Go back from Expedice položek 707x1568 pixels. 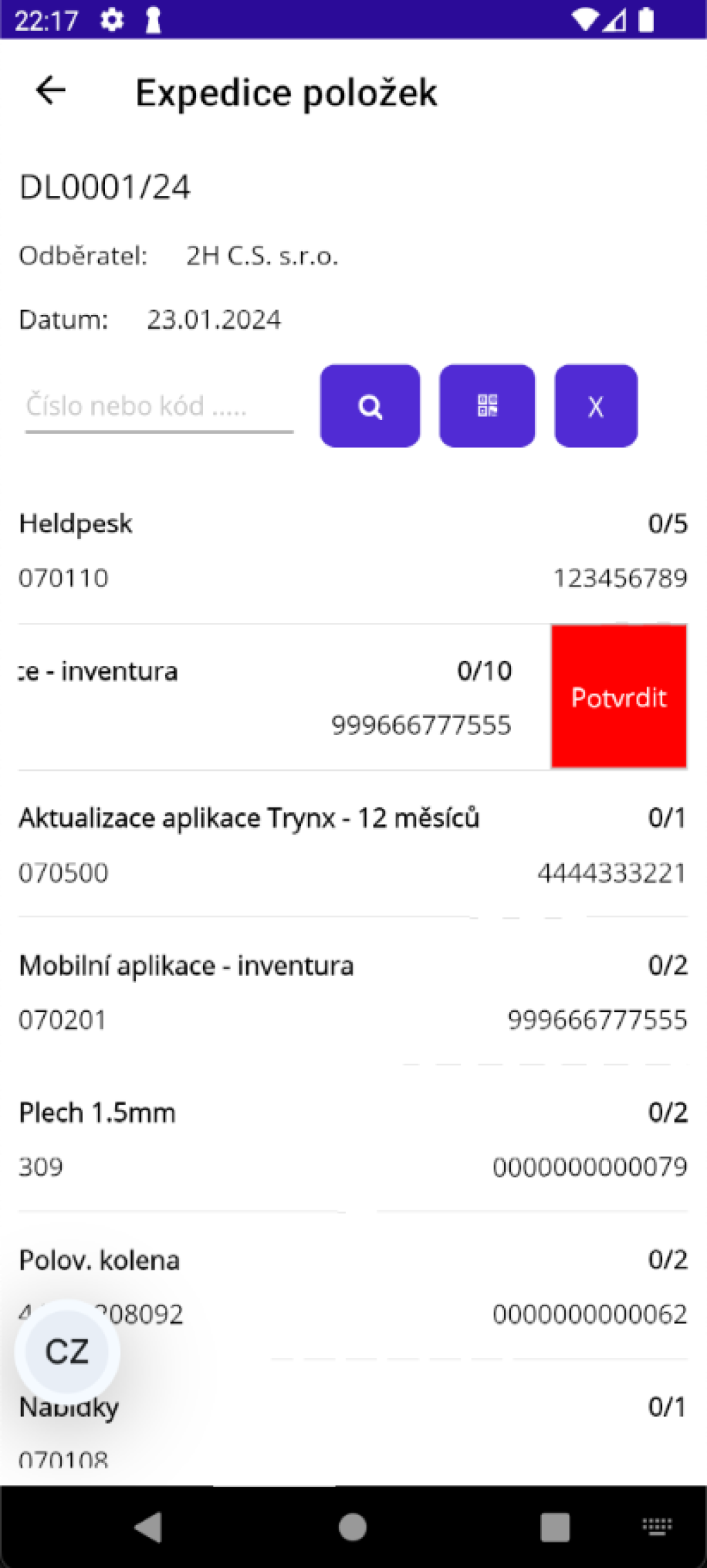pyautogui.click(x=50, y=90)
